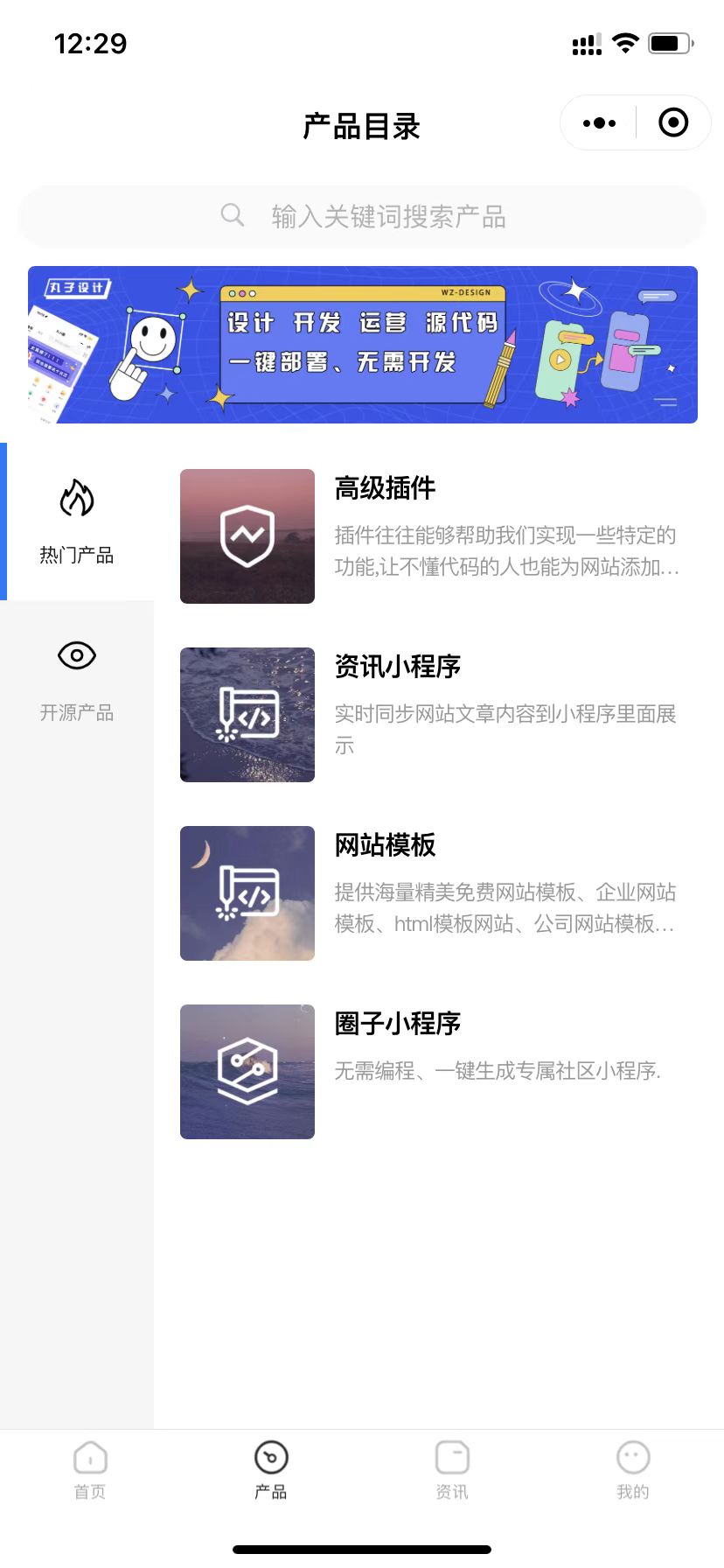This screenshot has width=724, height=1568.
Task: Go to the 首页 tab
Action: coord(90,1470)
